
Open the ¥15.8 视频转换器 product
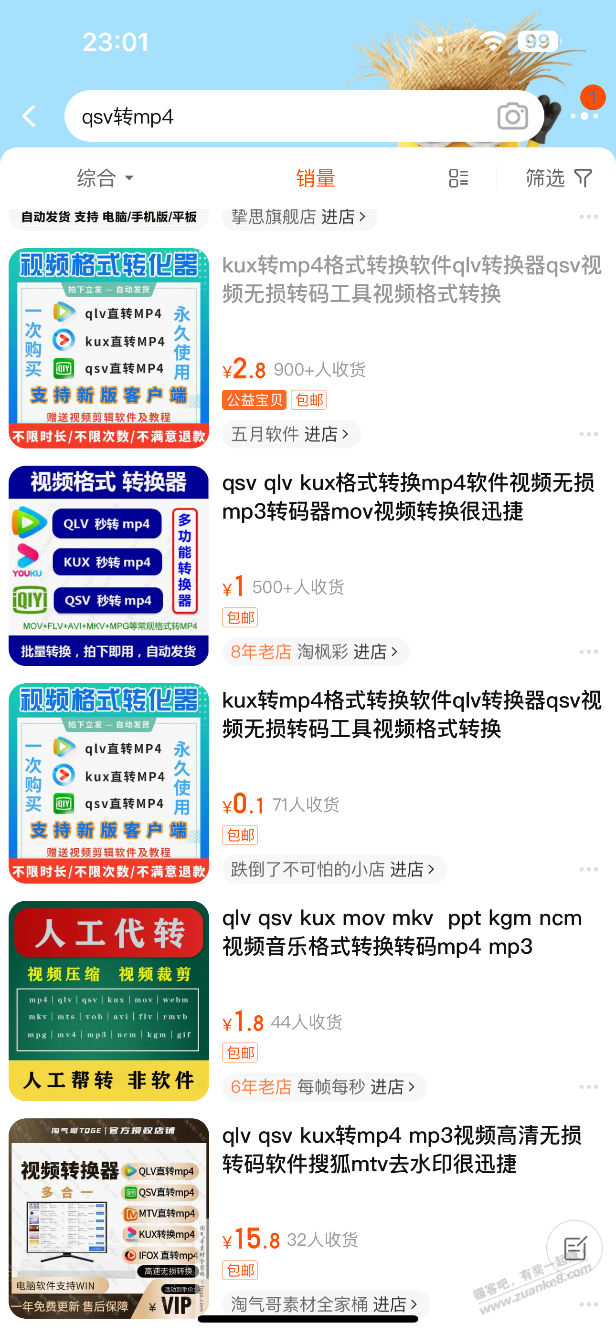click(412, 1150)
